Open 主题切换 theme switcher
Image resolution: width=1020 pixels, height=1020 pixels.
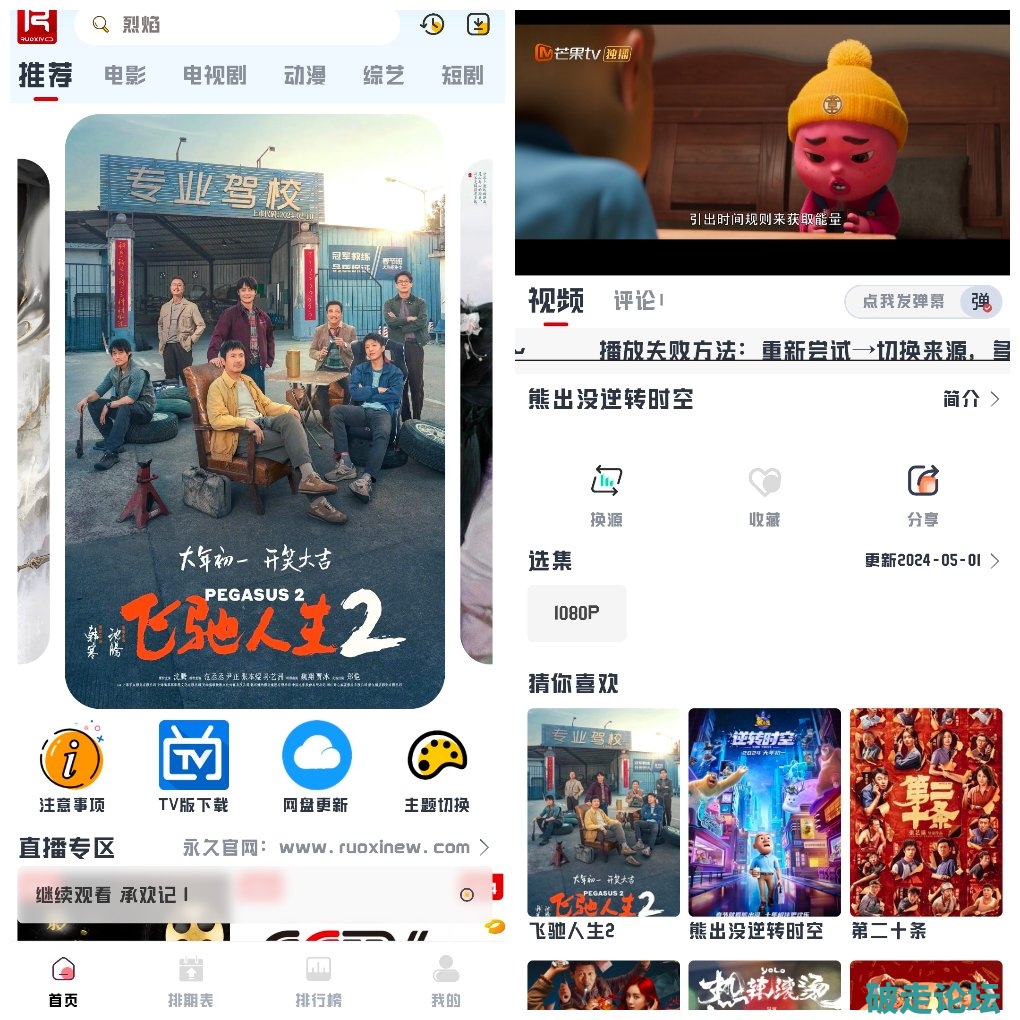(437, 767)
